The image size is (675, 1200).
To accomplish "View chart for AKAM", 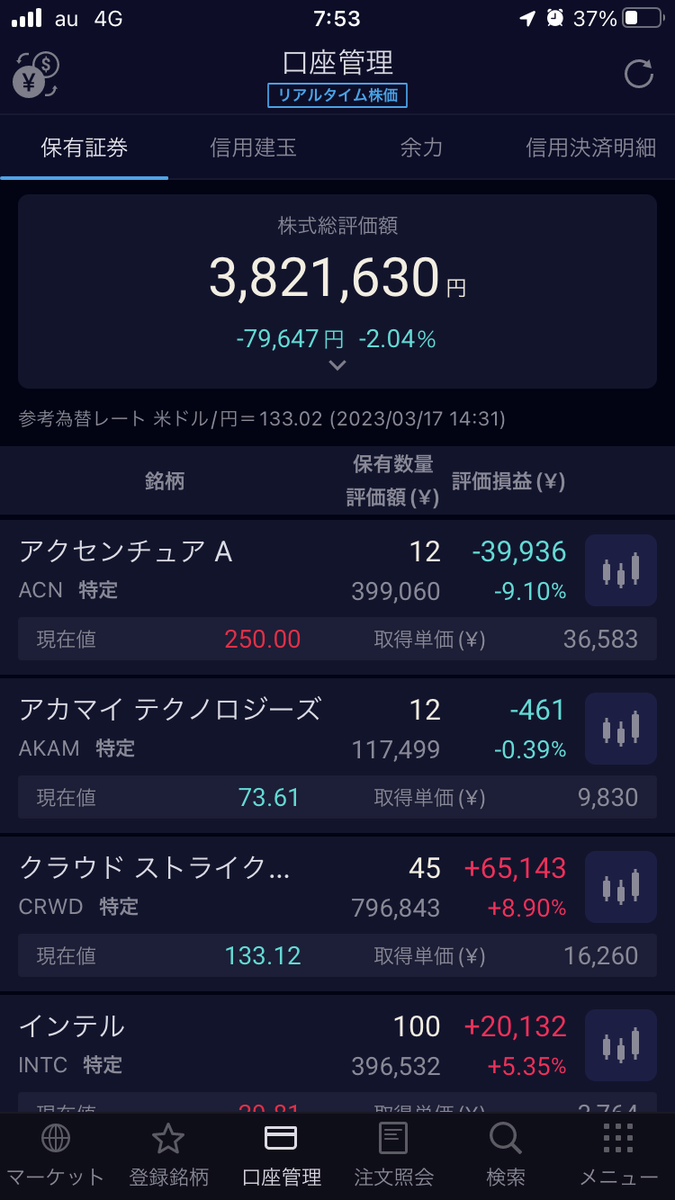I will (620, 729).
